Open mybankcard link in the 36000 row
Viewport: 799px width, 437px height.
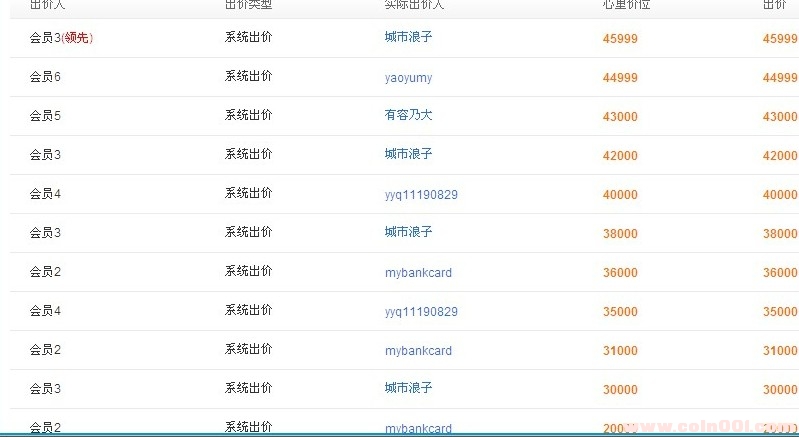(x=418, y=273)
